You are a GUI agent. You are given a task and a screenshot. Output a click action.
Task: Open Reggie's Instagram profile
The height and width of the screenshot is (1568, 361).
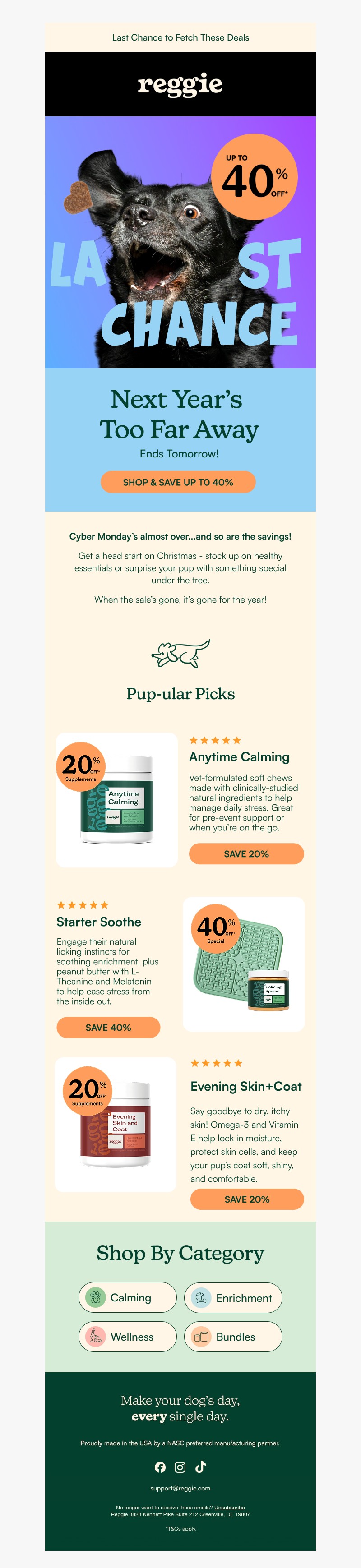[x=180, y=1467]
